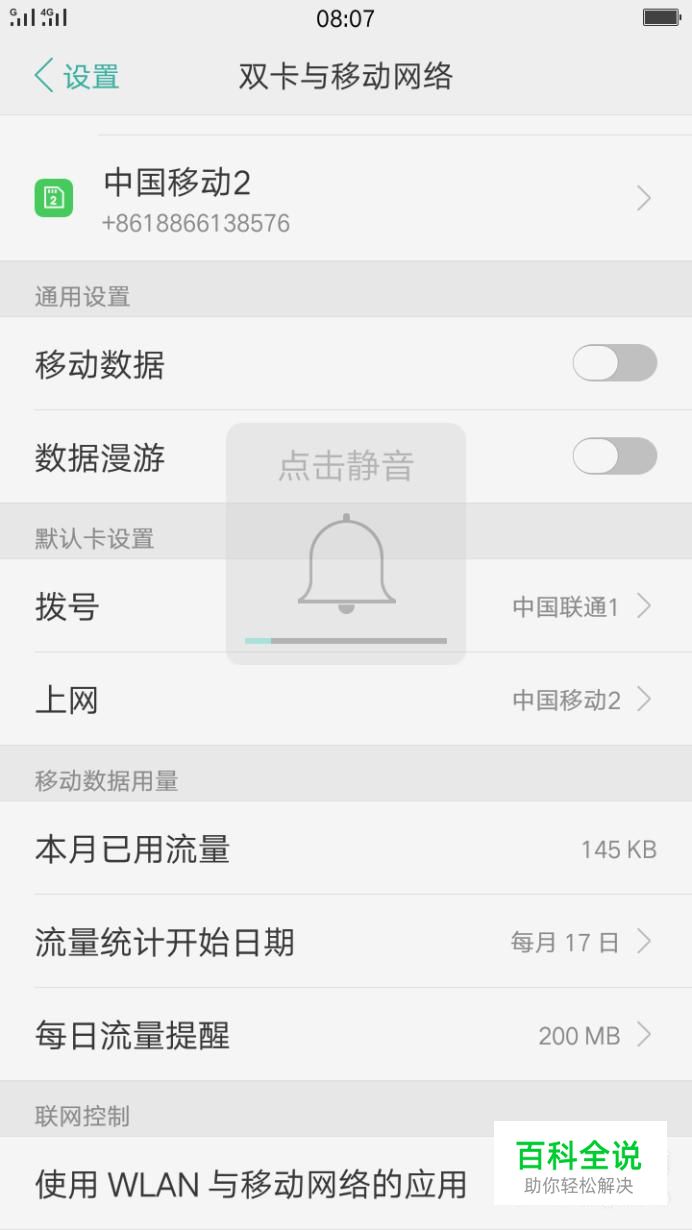The width and height of the screenshot is (692, 1230).
Task: Open the 中国移动2 SIM card settings
Action: [x=346, y=199]
